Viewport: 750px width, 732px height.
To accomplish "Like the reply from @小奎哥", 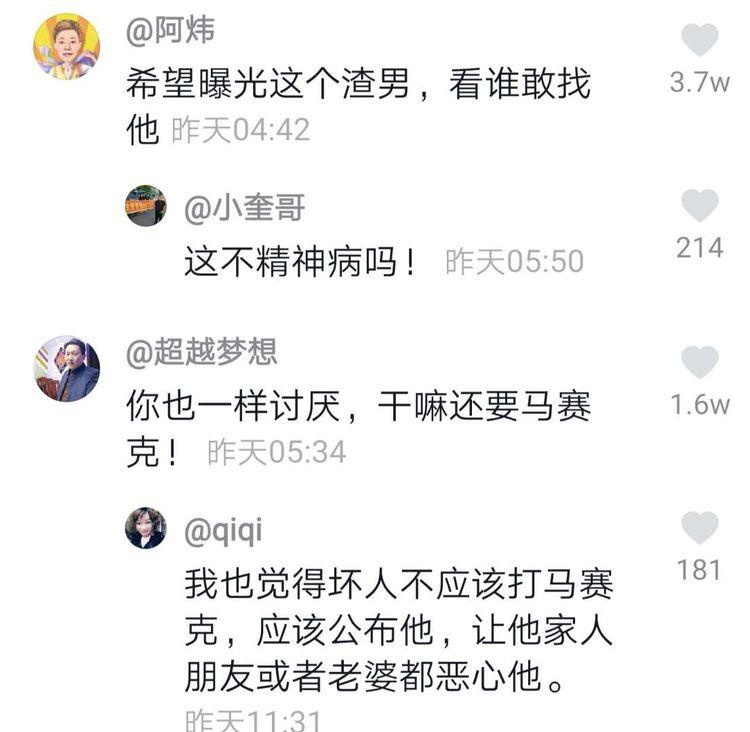I will [700, 206].
